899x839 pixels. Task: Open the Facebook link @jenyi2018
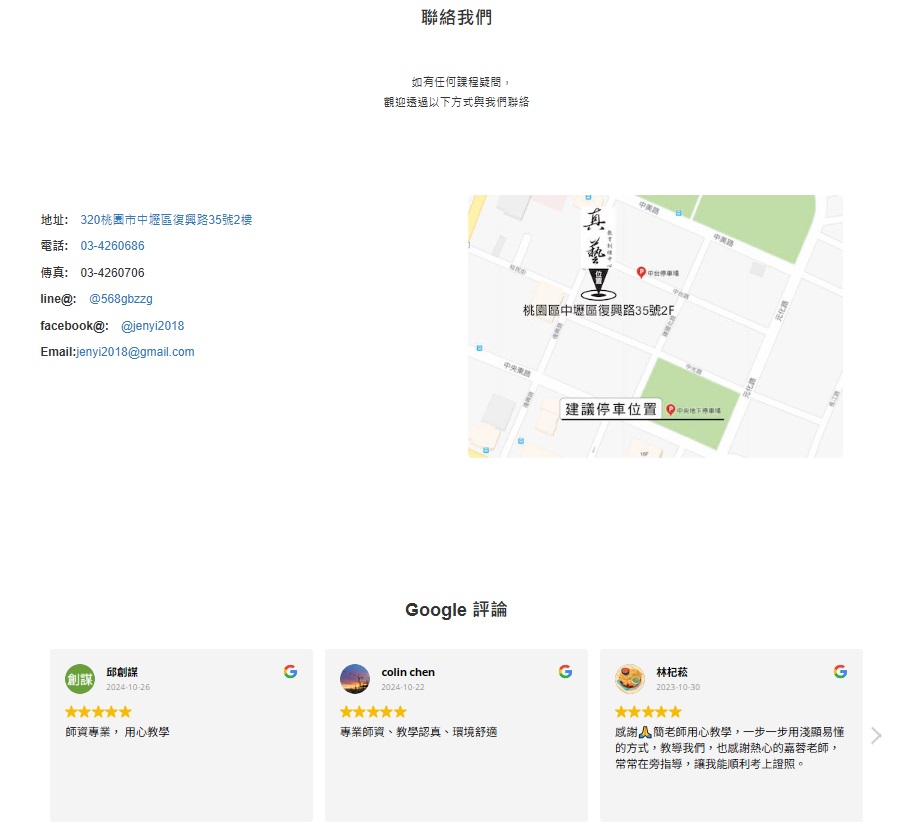(152, 326)
